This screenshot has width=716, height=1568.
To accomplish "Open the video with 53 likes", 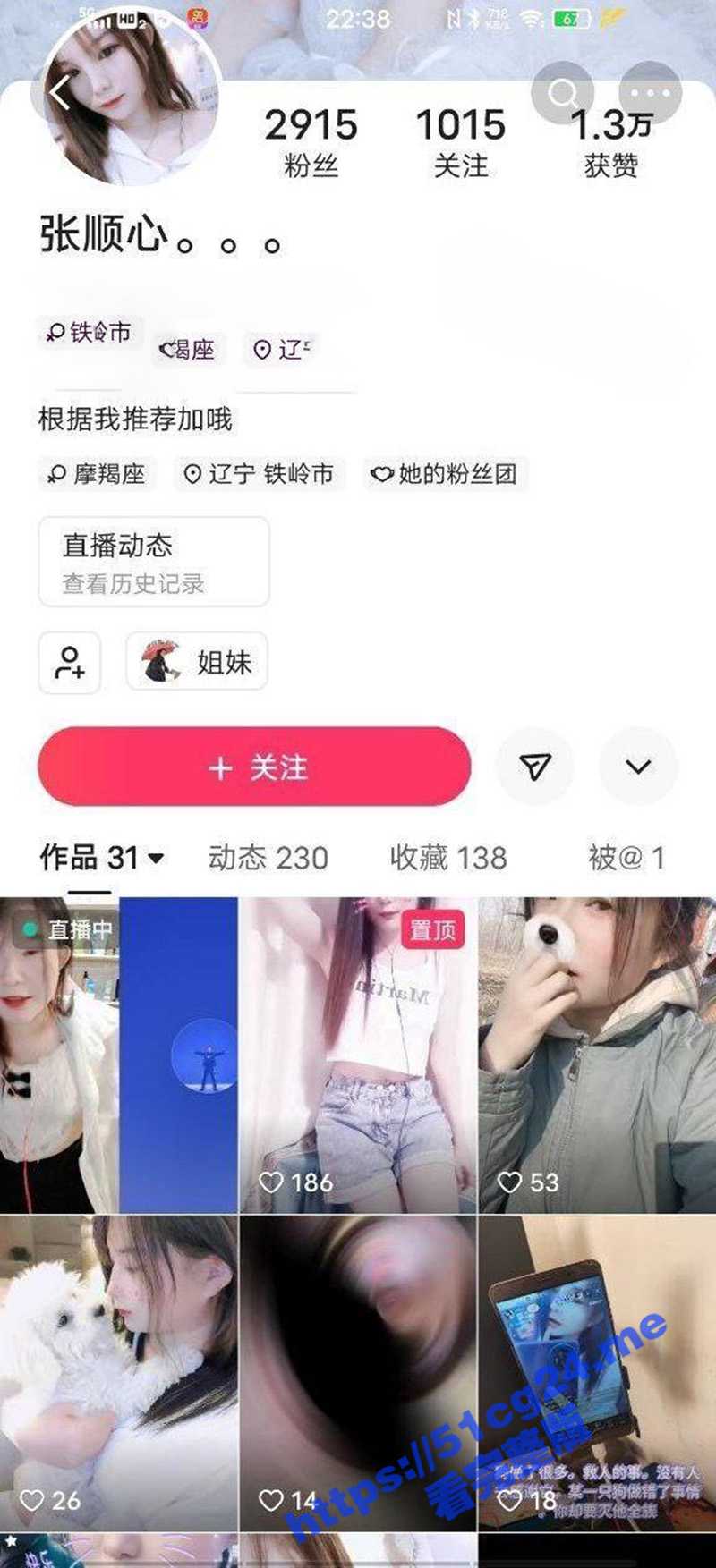I will (x=597, y=1055).
